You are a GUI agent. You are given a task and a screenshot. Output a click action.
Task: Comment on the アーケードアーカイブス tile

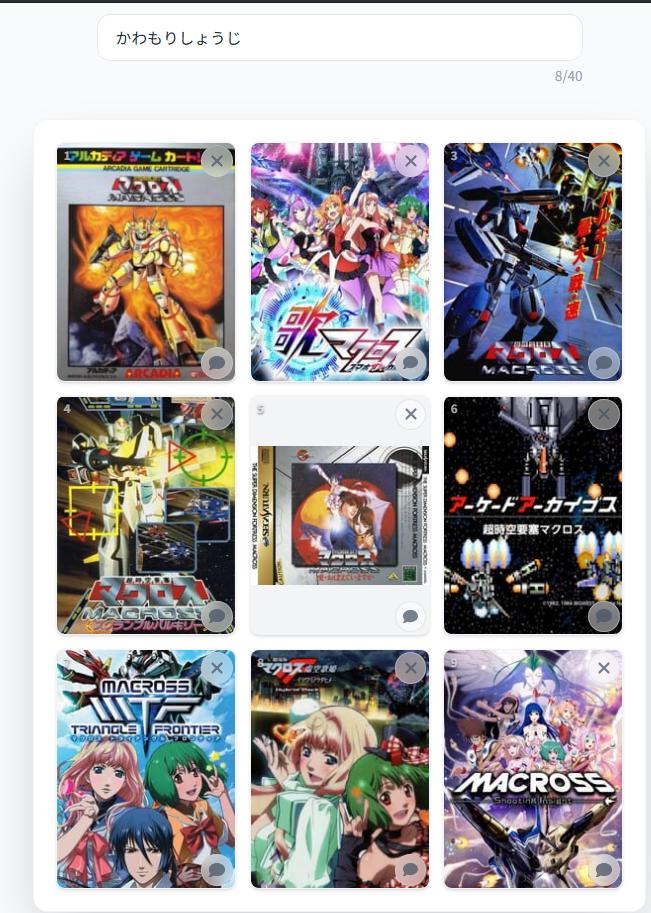(x=603, y=617)
